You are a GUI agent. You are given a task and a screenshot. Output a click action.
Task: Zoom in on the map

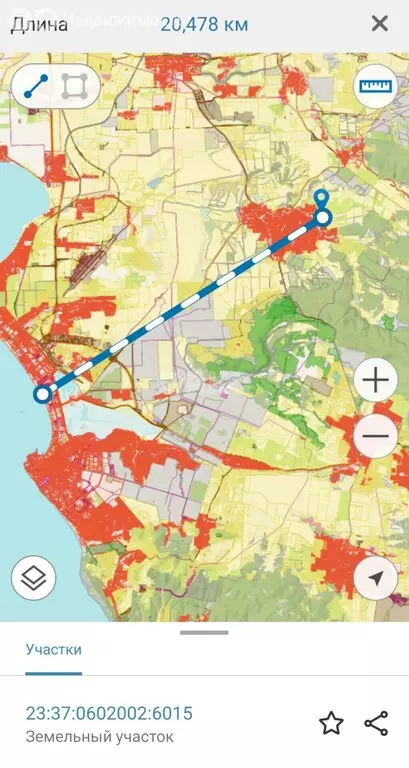(375, 380)
